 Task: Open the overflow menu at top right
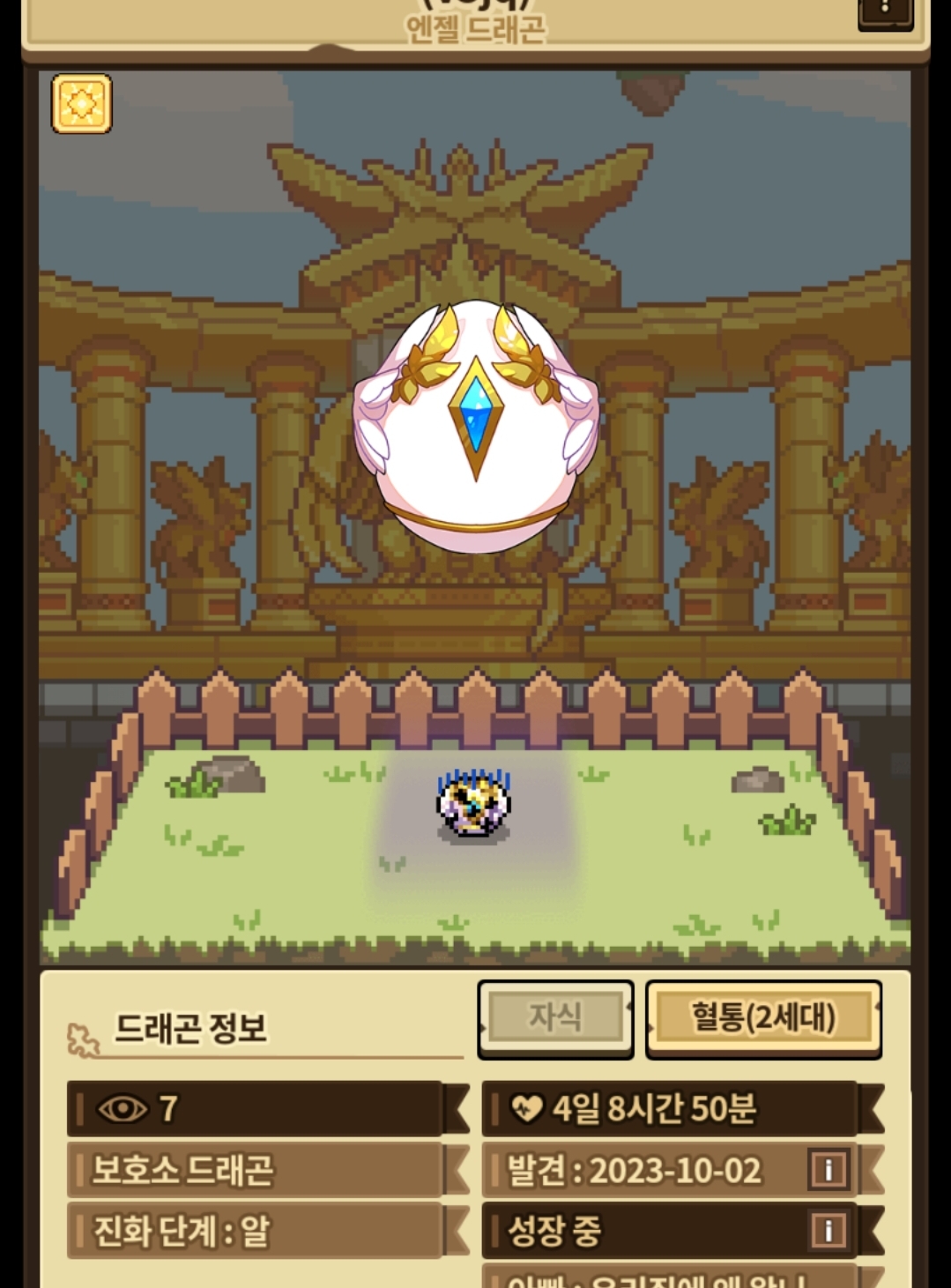[885, 12]
